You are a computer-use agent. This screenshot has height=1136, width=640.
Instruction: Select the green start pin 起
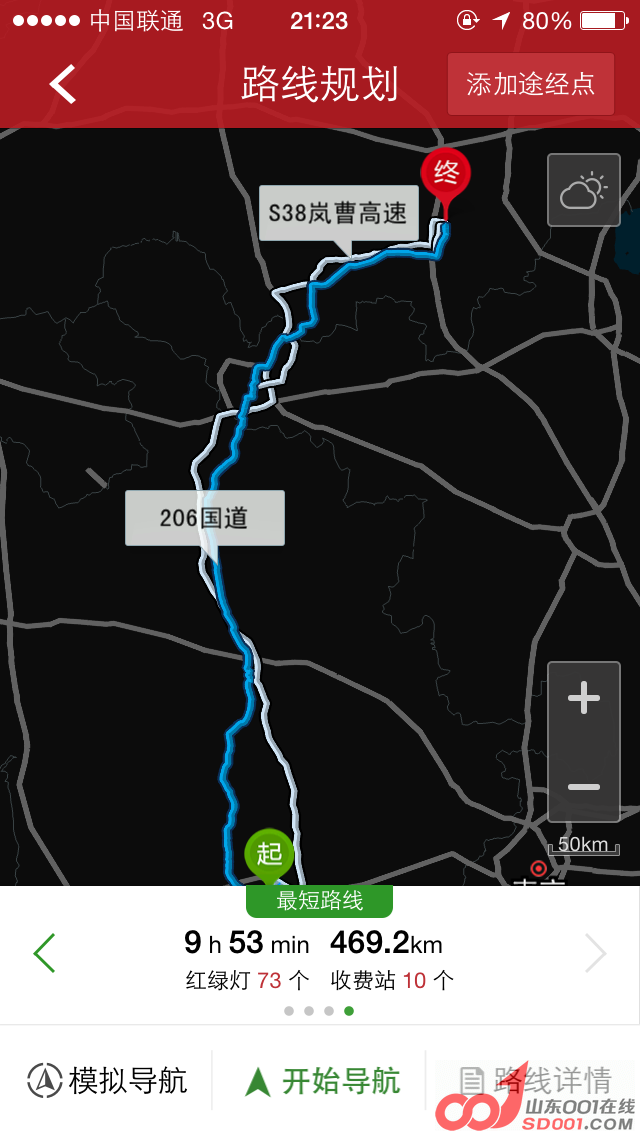point(269,853)
